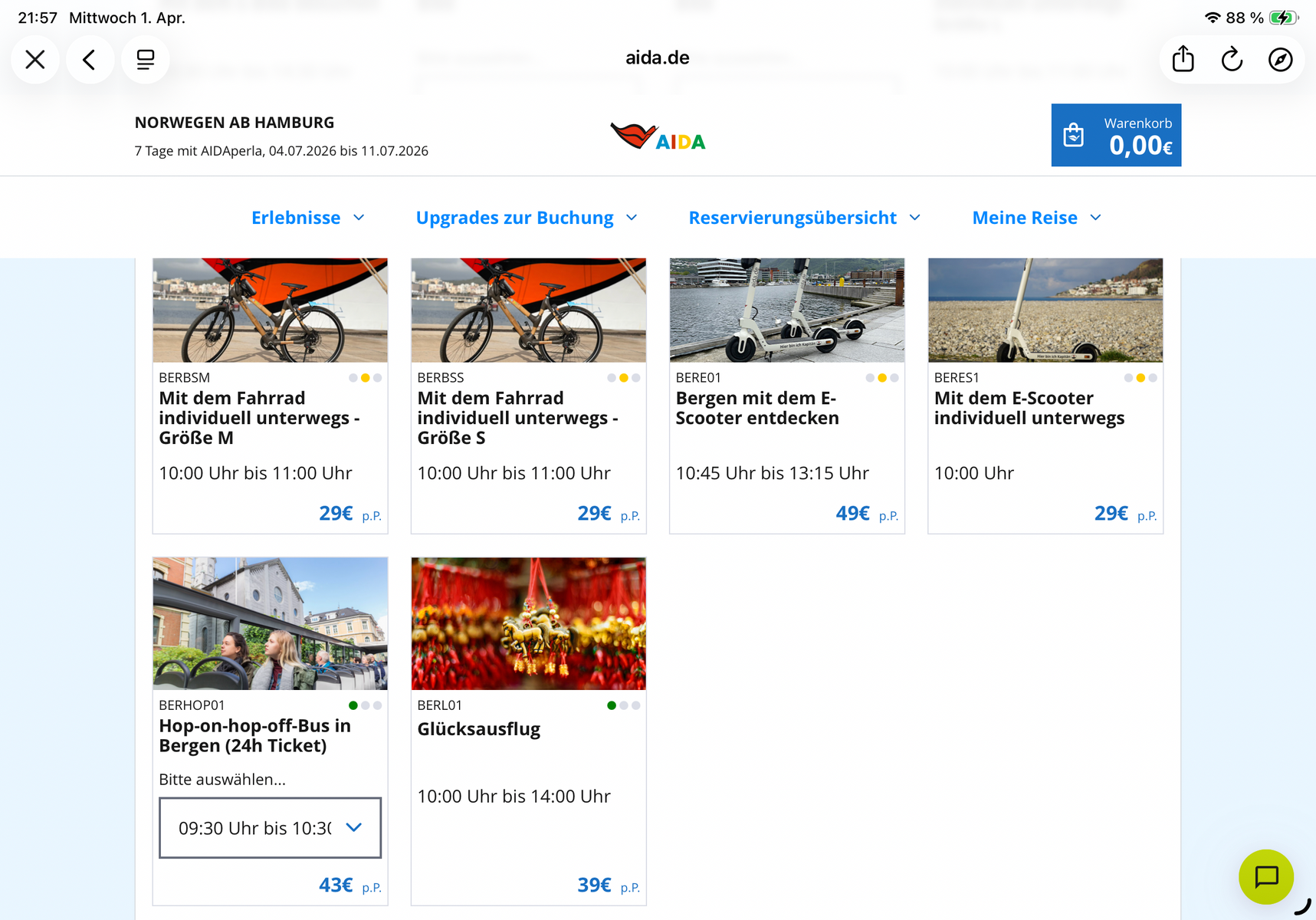Reload the page

click(1232, 59)
